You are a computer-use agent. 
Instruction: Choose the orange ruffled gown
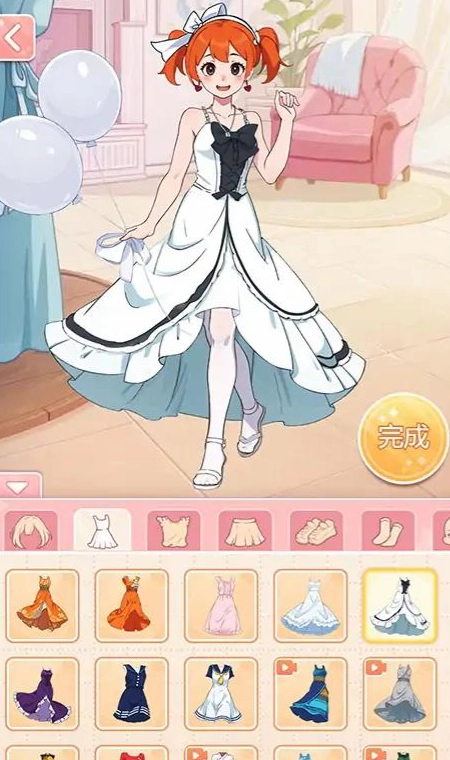click(42, 606)
